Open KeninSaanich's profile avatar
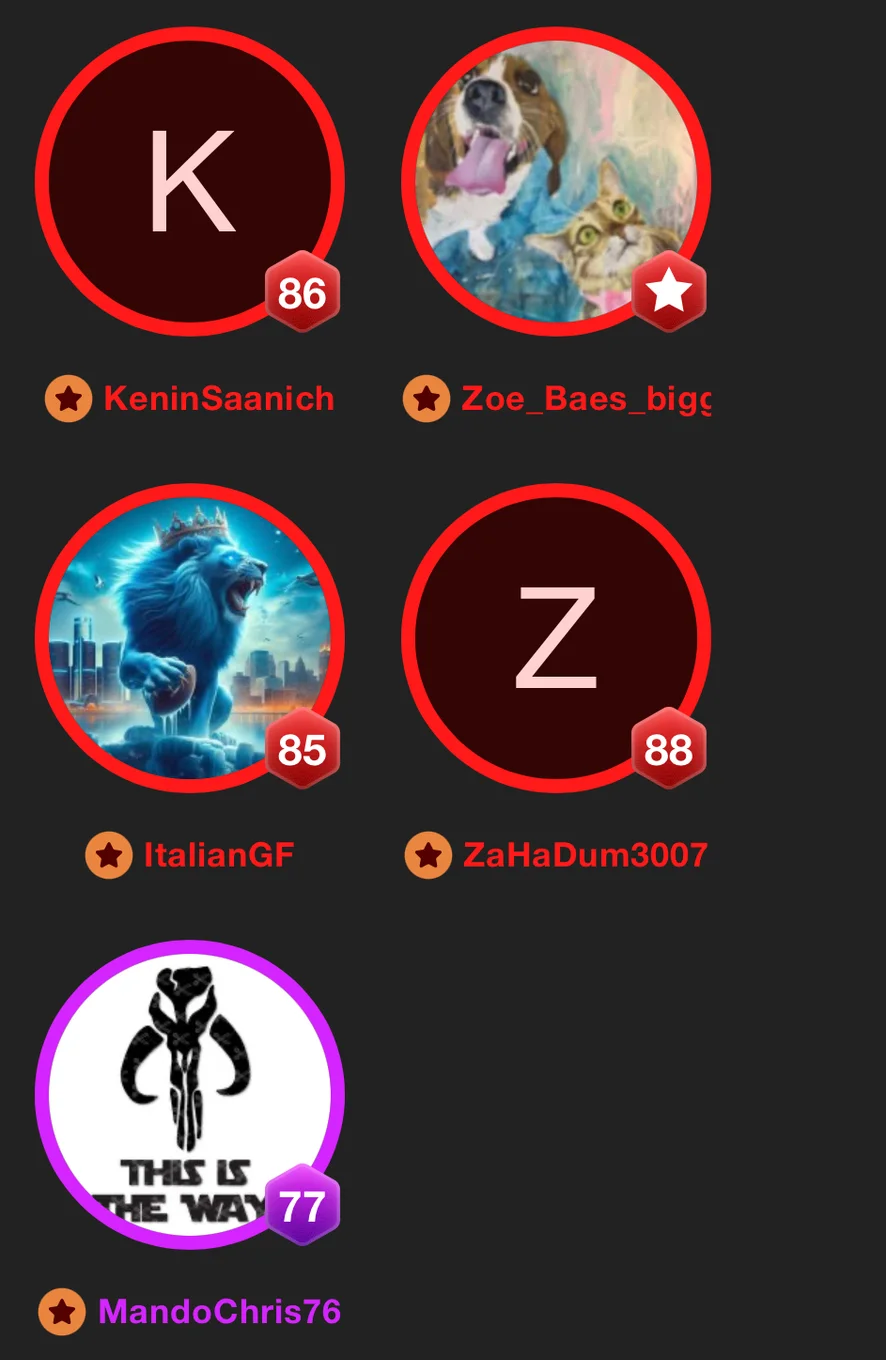The height and width of the screenshot is (1360, 886). click(190, 182)
